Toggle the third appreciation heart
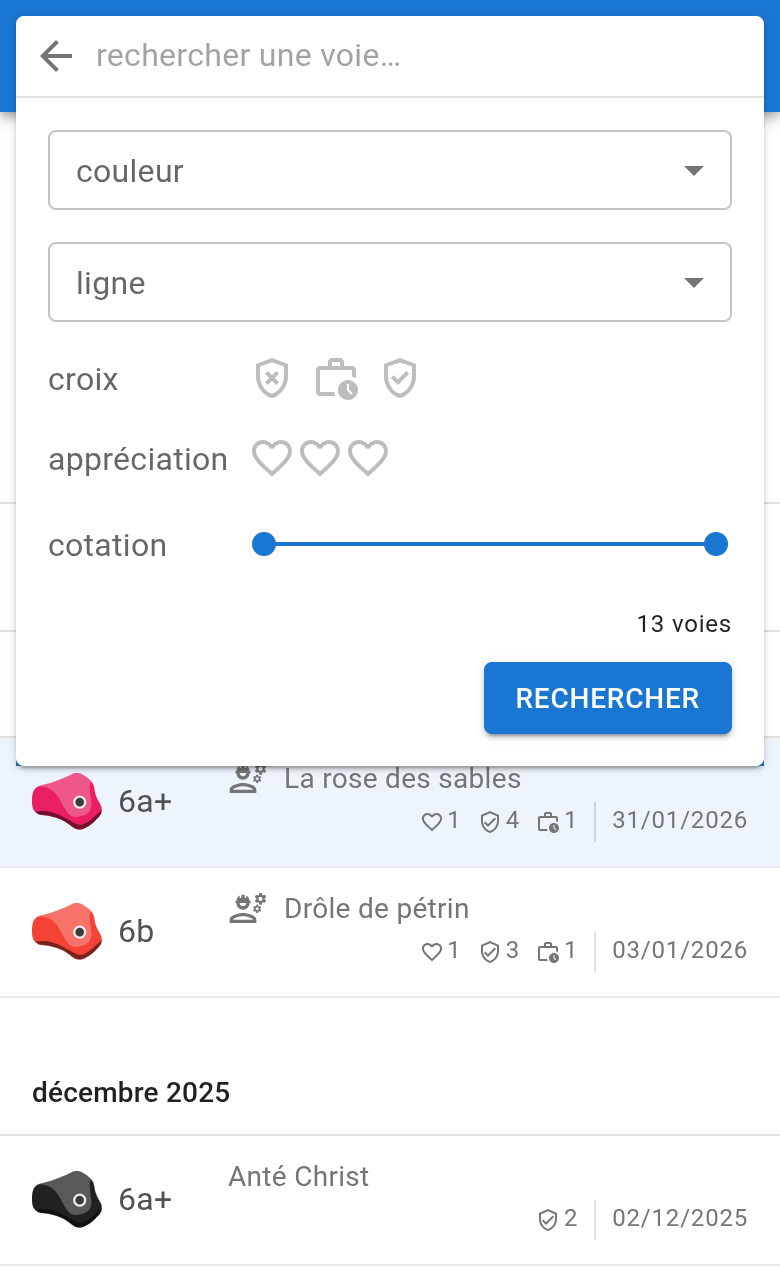780x1280 pixels. 367,458
